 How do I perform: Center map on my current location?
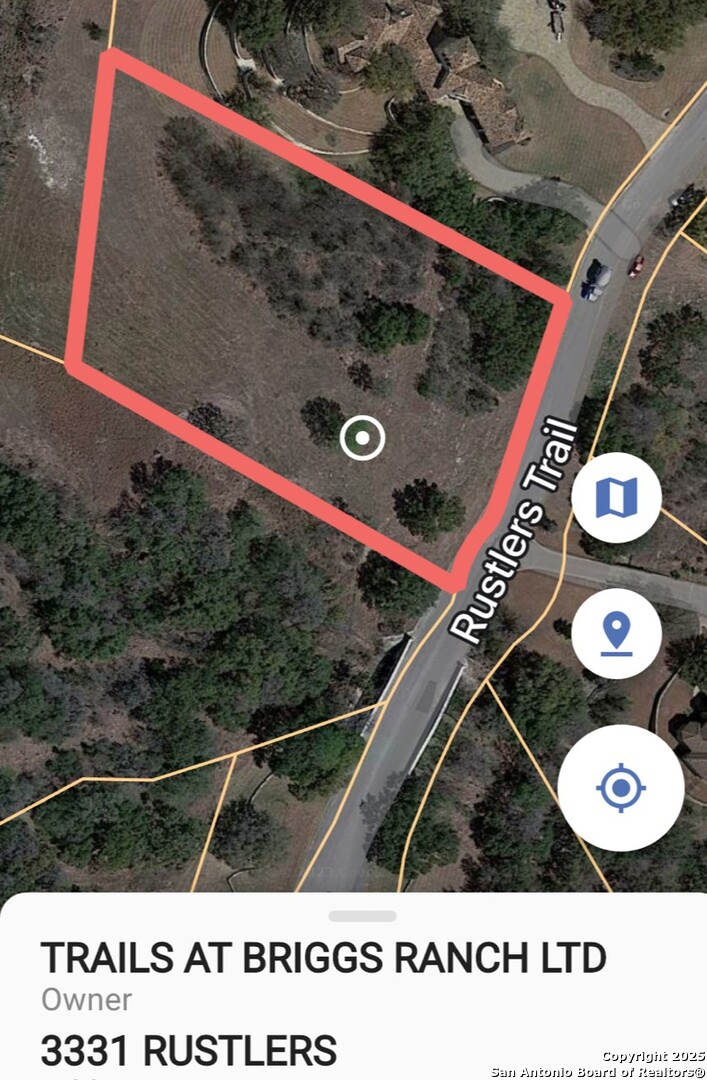pos(621,788)
